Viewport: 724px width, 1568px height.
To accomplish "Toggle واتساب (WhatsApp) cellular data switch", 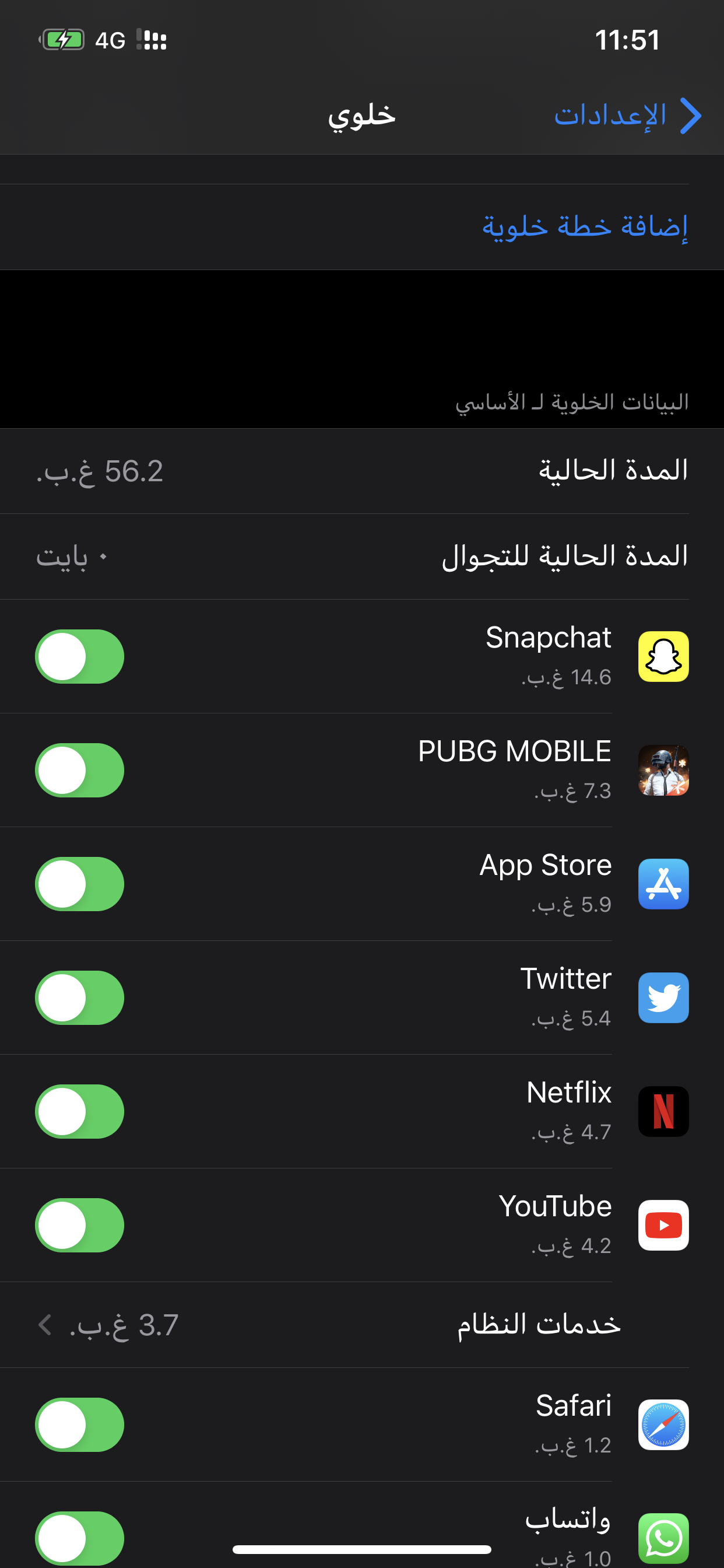I will (80, 1538).
